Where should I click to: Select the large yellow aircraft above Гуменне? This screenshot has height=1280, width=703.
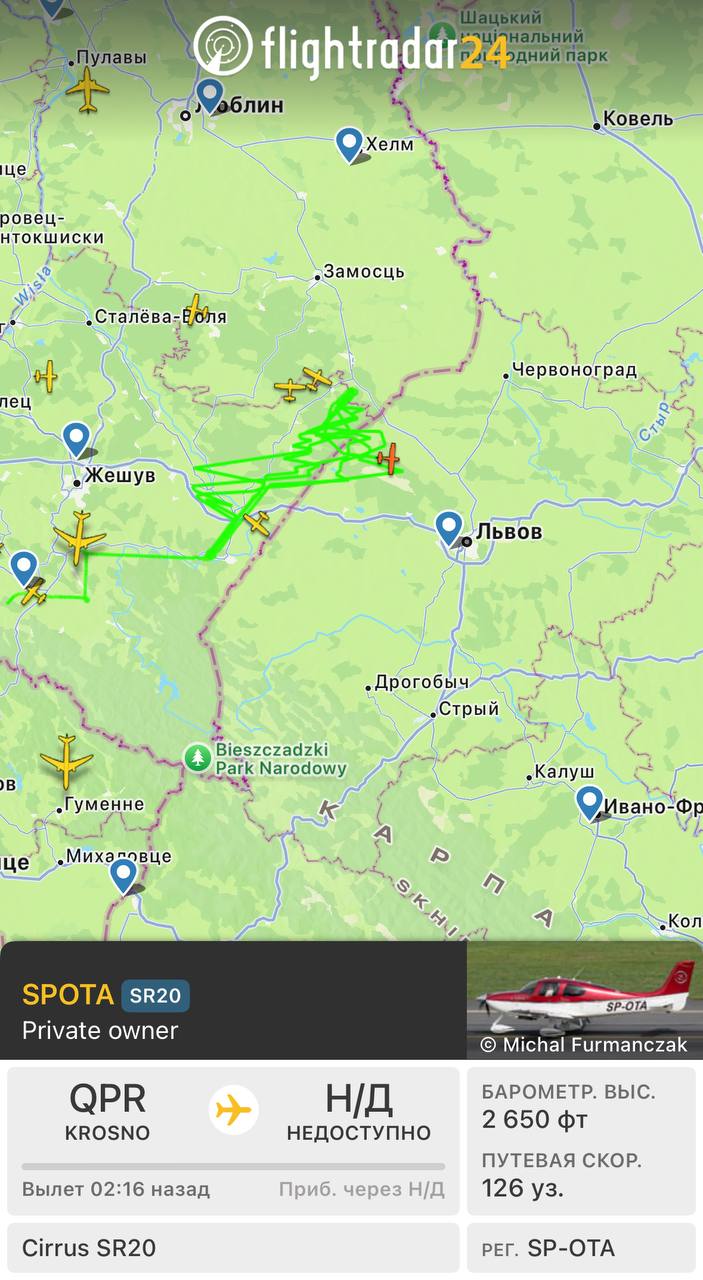(x=67, y=762)
